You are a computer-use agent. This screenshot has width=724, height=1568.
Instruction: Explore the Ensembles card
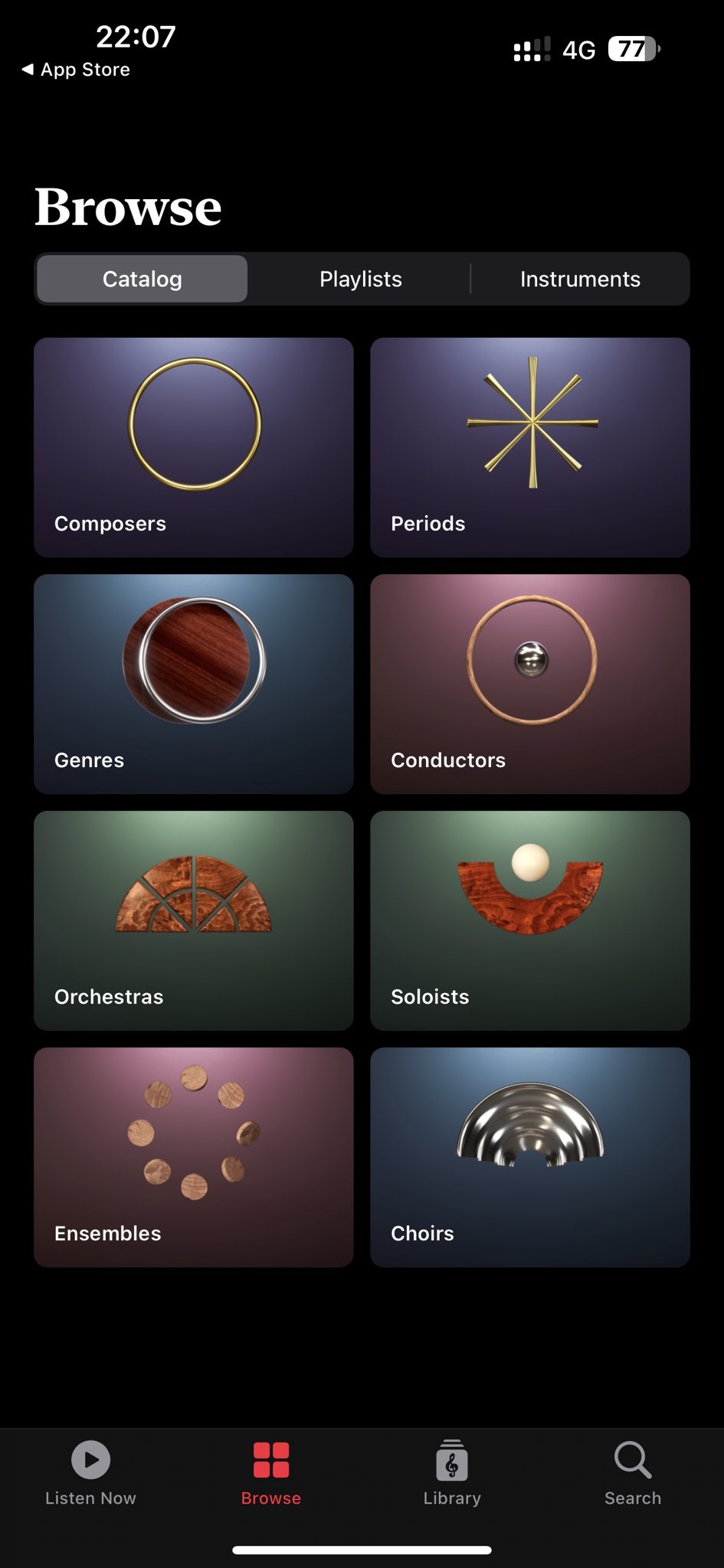point(193,1157)
